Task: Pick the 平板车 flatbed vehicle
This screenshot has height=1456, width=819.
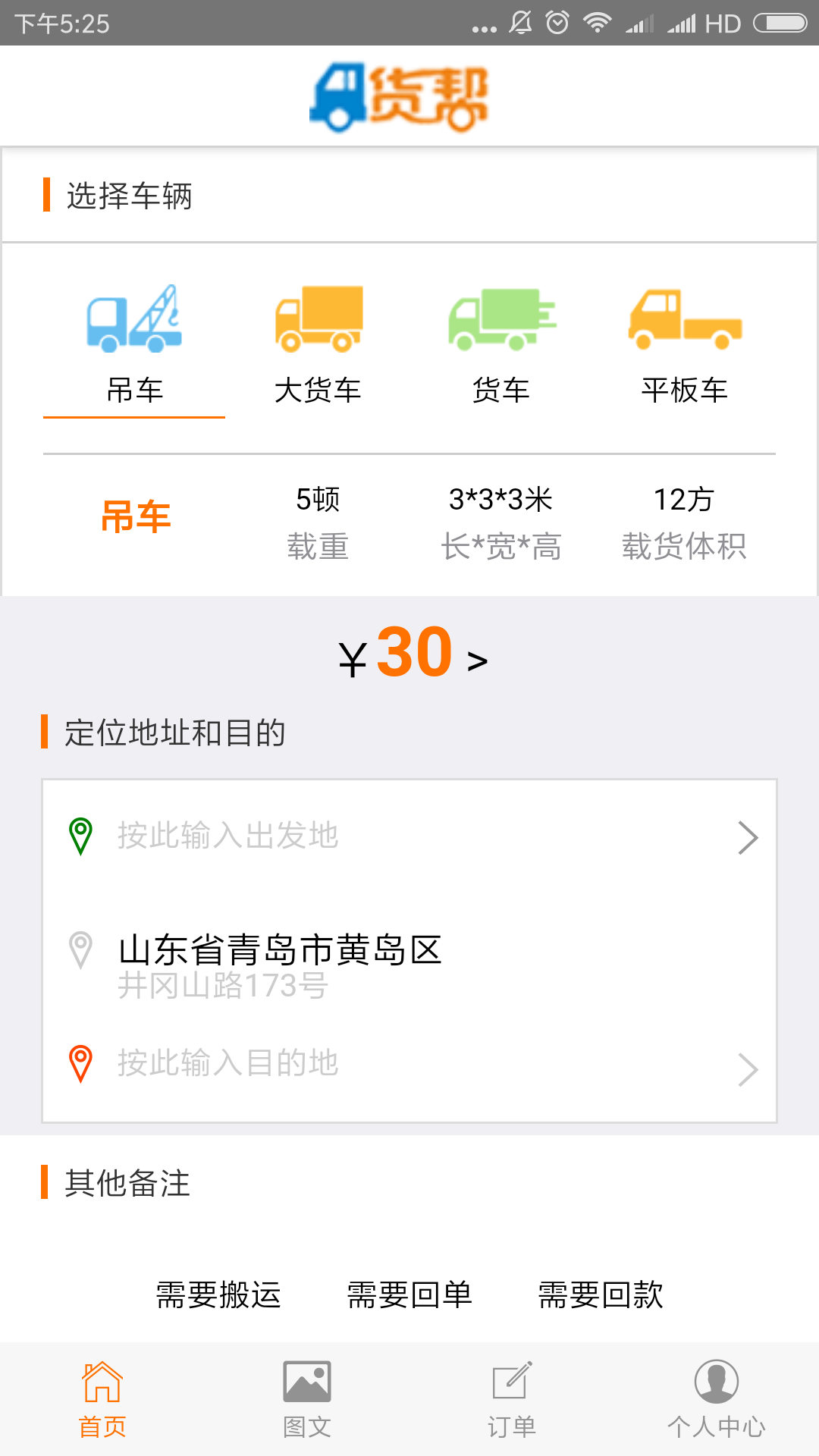Action: 685,346
